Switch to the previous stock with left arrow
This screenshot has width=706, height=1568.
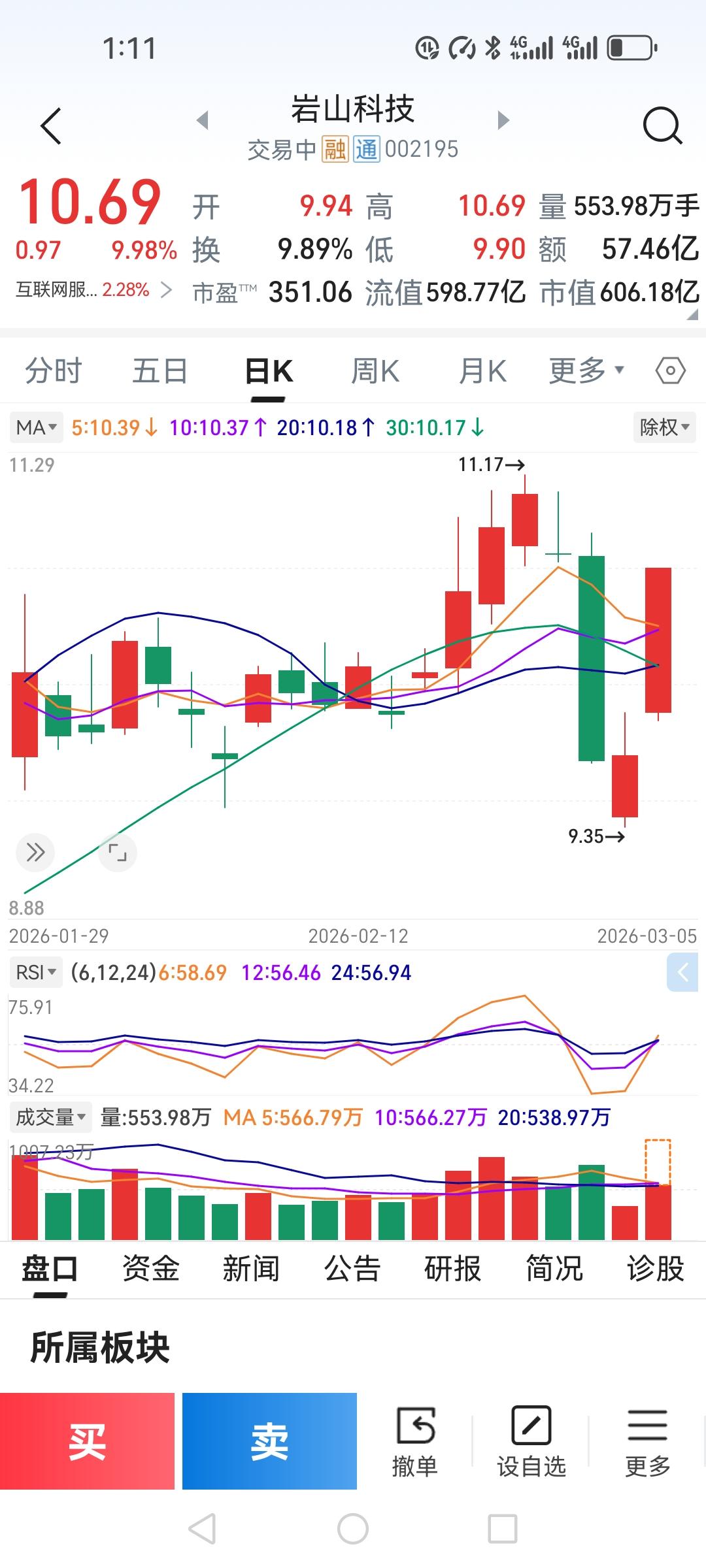pos(203,120)
